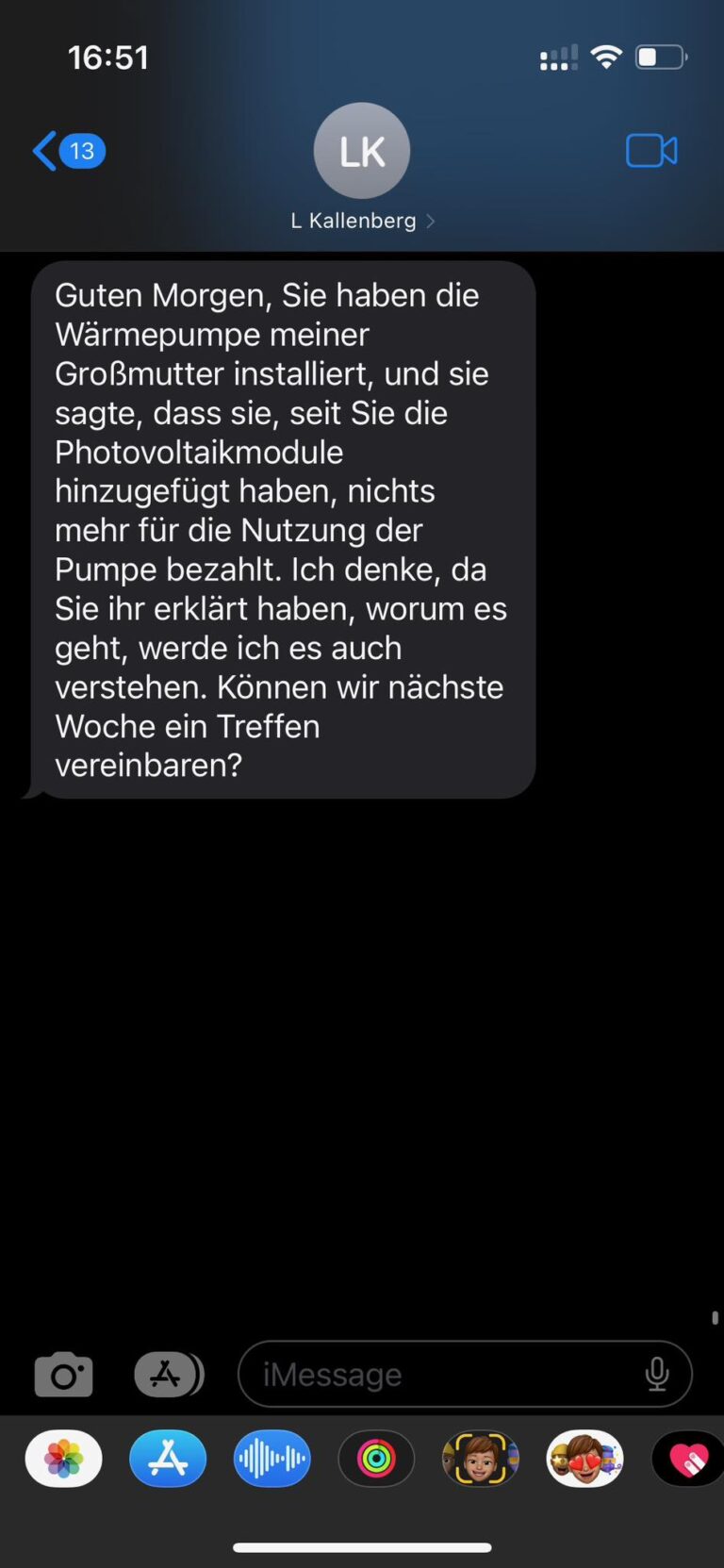Open the LK contact avatar

[361, 150]
